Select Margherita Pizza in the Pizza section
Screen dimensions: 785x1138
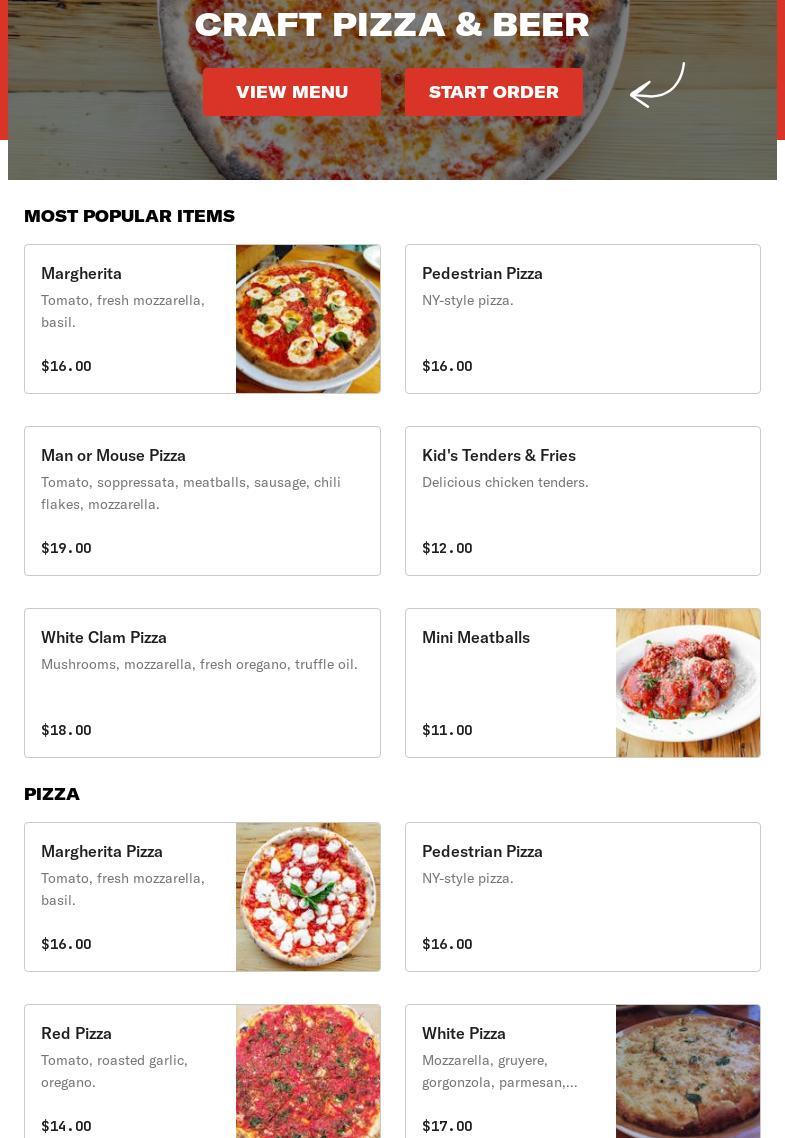point(202,897)
